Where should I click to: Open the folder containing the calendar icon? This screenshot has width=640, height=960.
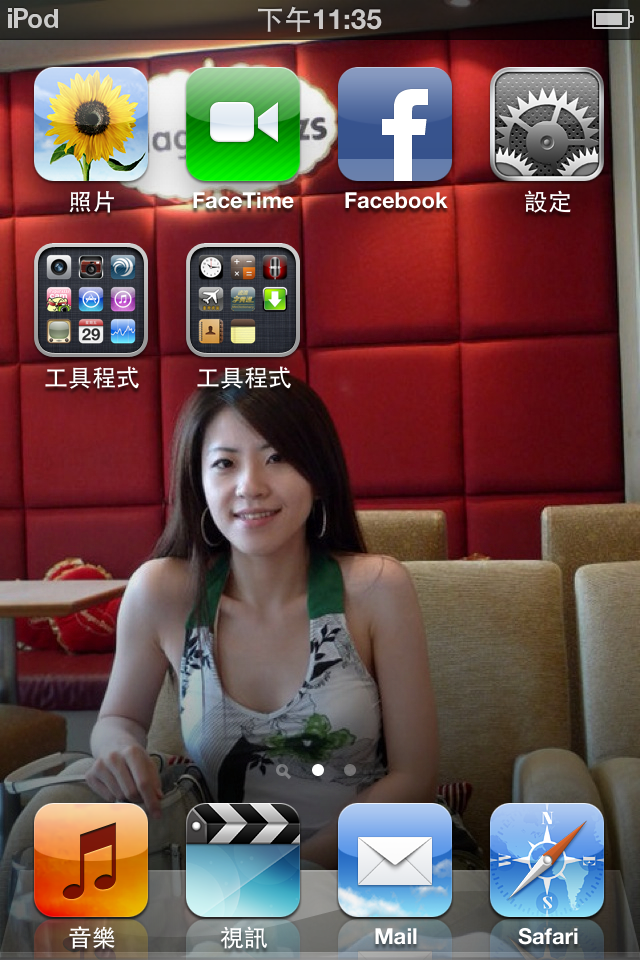(91, 300)
